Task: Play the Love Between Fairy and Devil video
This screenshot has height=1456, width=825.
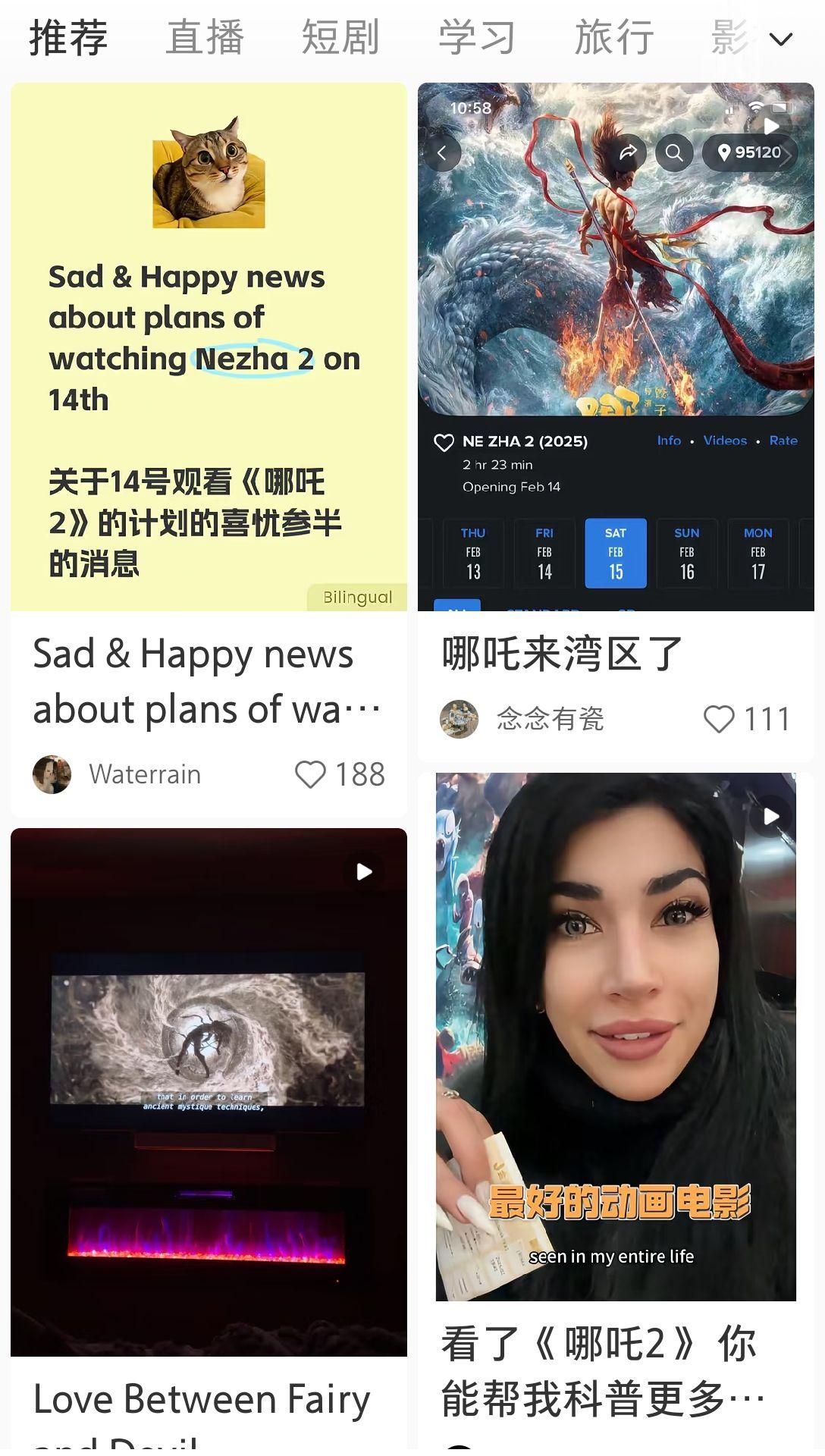Action: tap(209, 1092)
